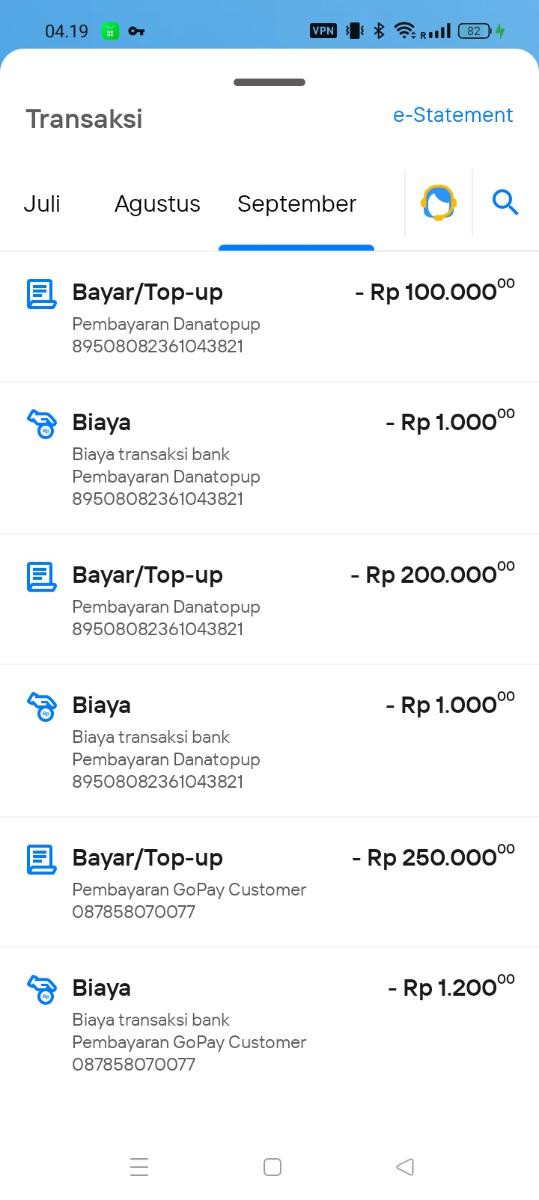Viewport: 539px width, 1200px height.
Task: Select the September tab
Action: click(296, 204)
